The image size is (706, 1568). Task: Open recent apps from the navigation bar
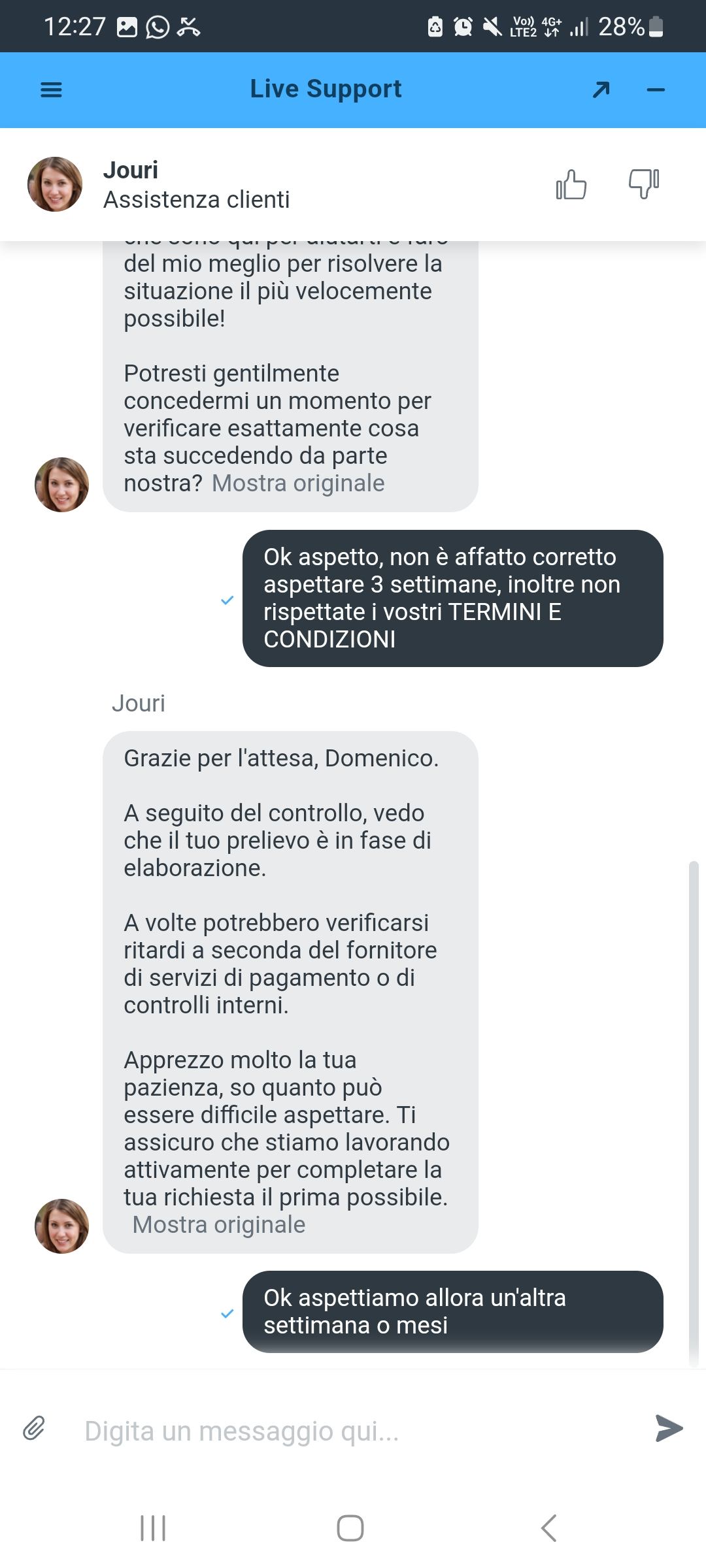coord(153,1528)
